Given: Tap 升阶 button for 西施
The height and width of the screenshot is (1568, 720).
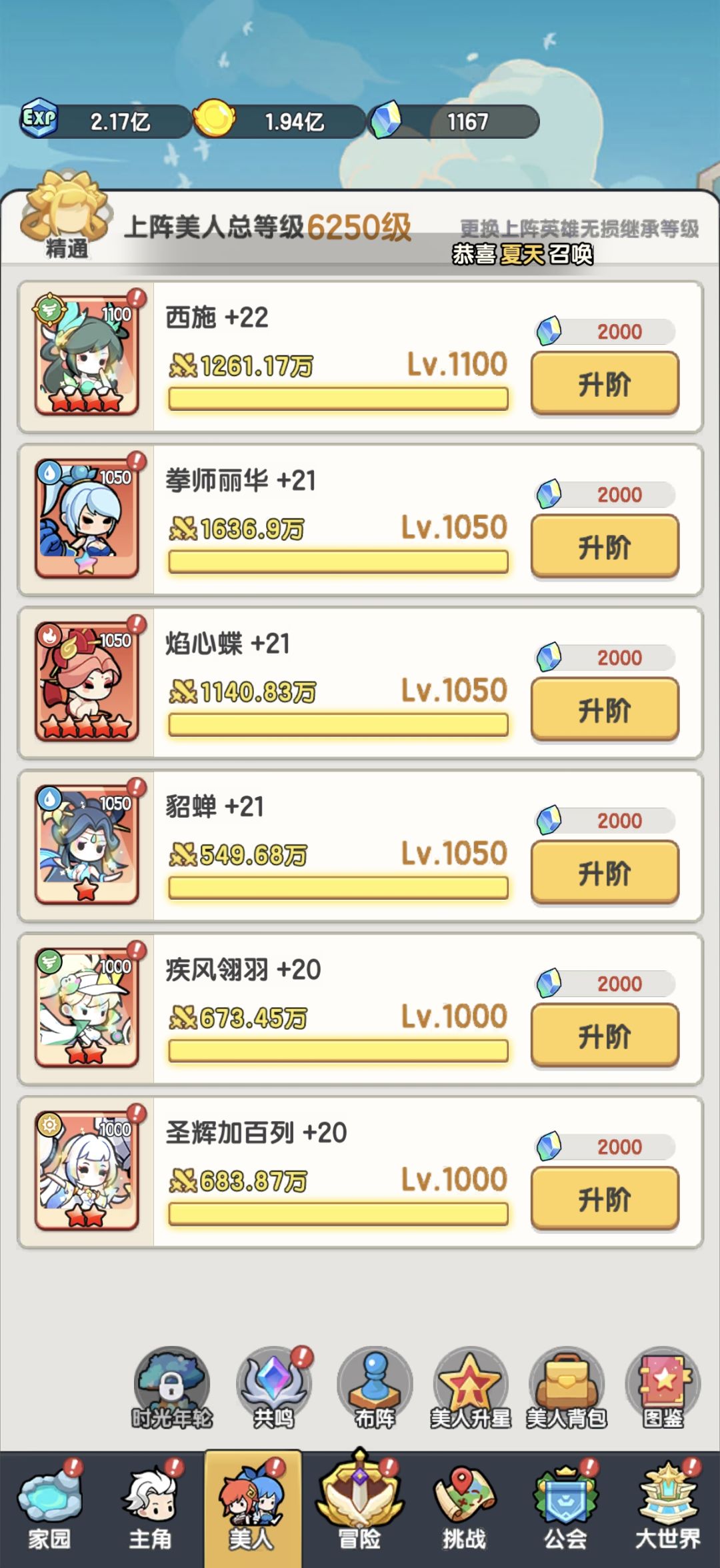Looking at the screenshot, I should coord(605,384).
